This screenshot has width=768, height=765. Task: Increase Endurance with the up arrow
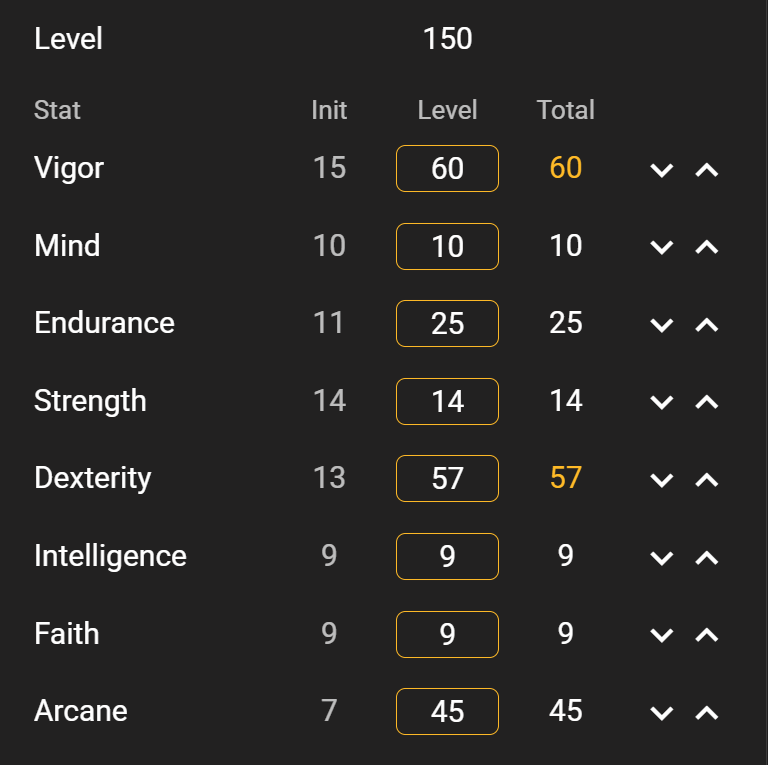(707, 325)
